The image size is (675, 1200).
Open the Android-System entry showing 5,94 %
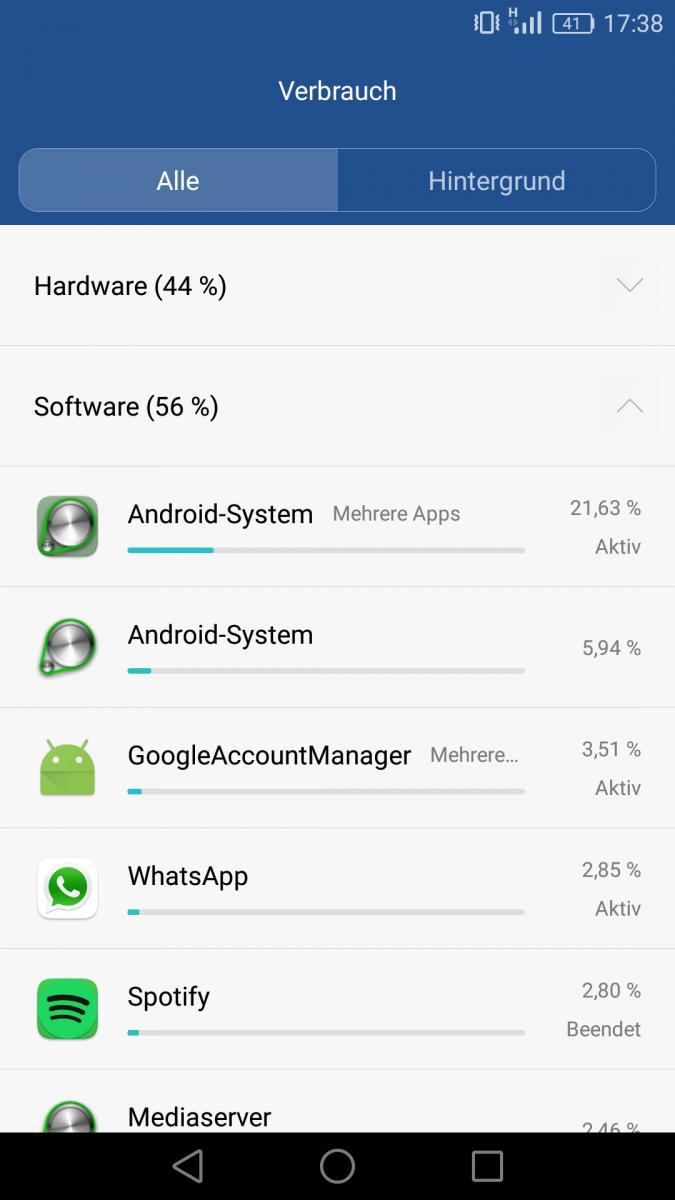click(x=337, y=647)
